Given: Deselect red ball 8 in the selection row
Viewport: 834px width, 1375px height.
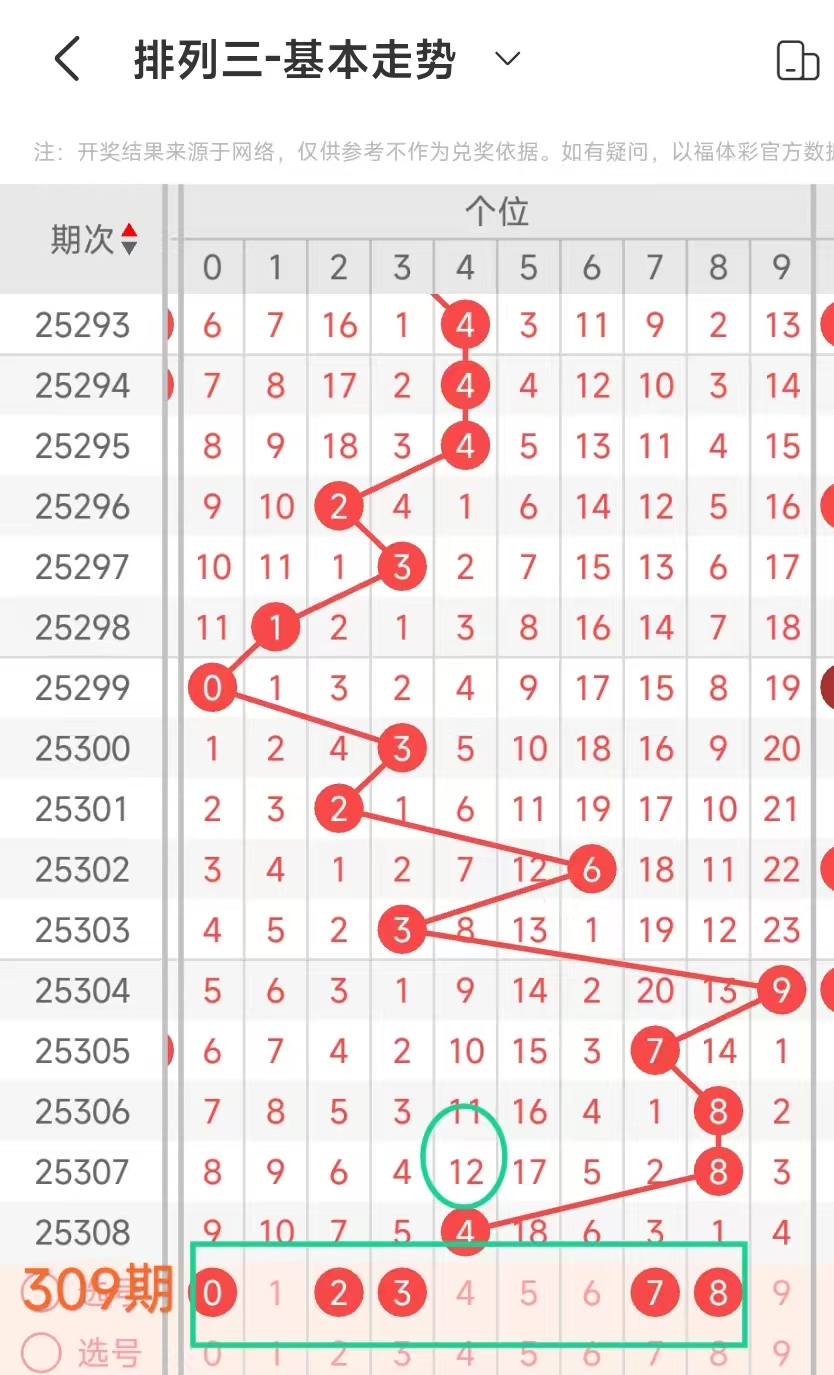Looking at the screenshot, I should tap(718, 1294).
